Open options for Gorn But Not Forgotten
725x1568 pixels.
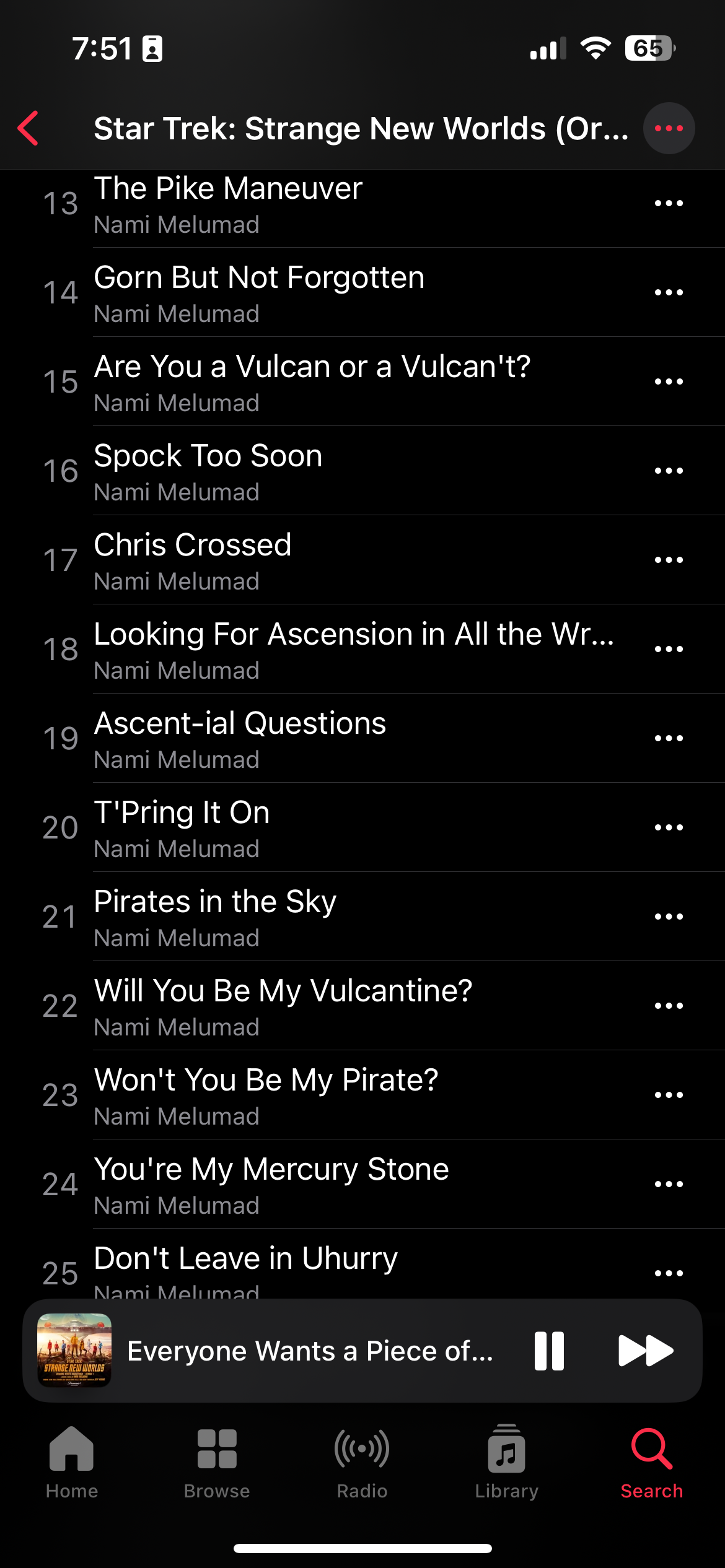(668, 292)
